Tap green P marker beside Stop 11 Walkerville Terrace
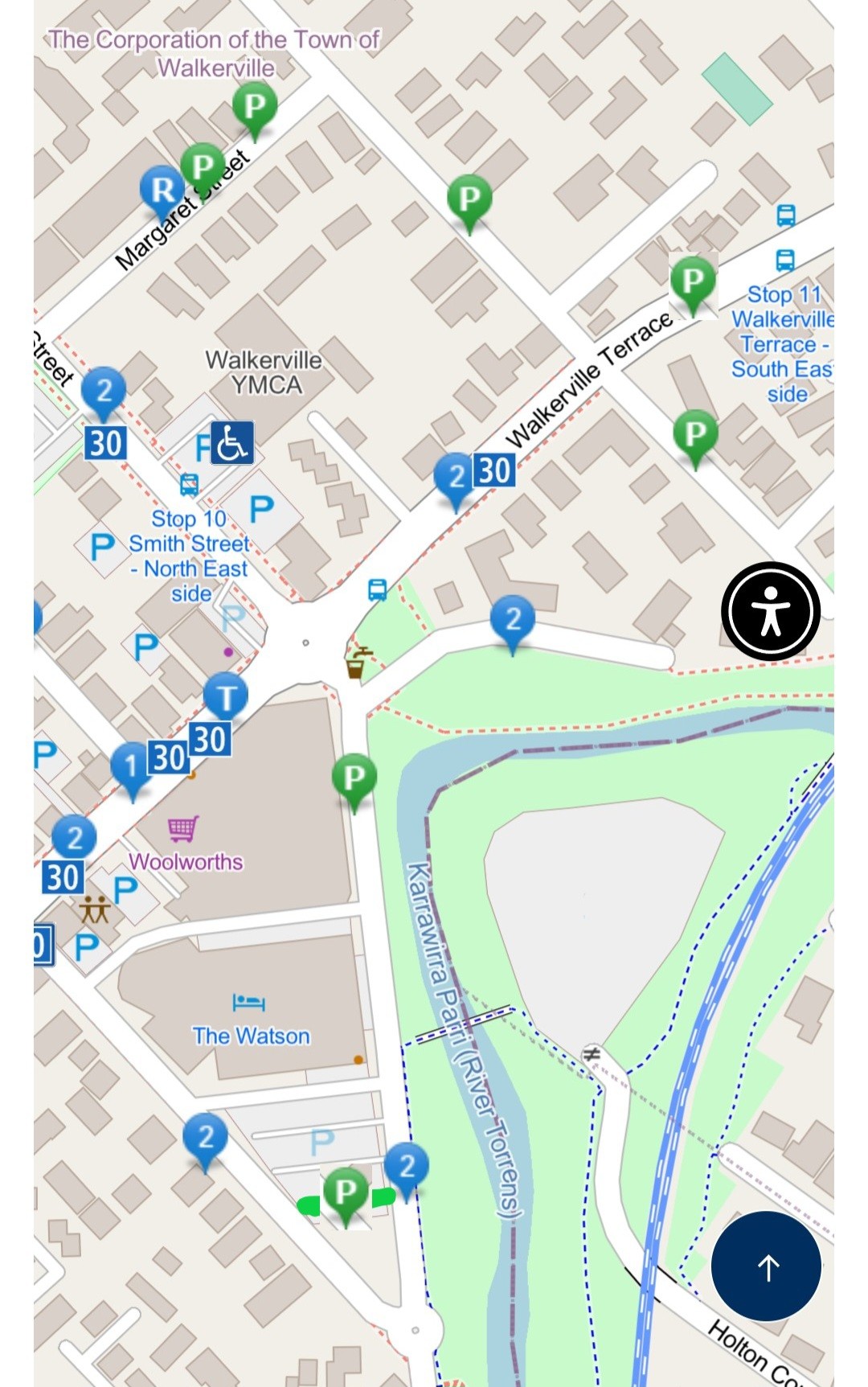This screenshot has width=868, height=1387. [x=693, y=281]
